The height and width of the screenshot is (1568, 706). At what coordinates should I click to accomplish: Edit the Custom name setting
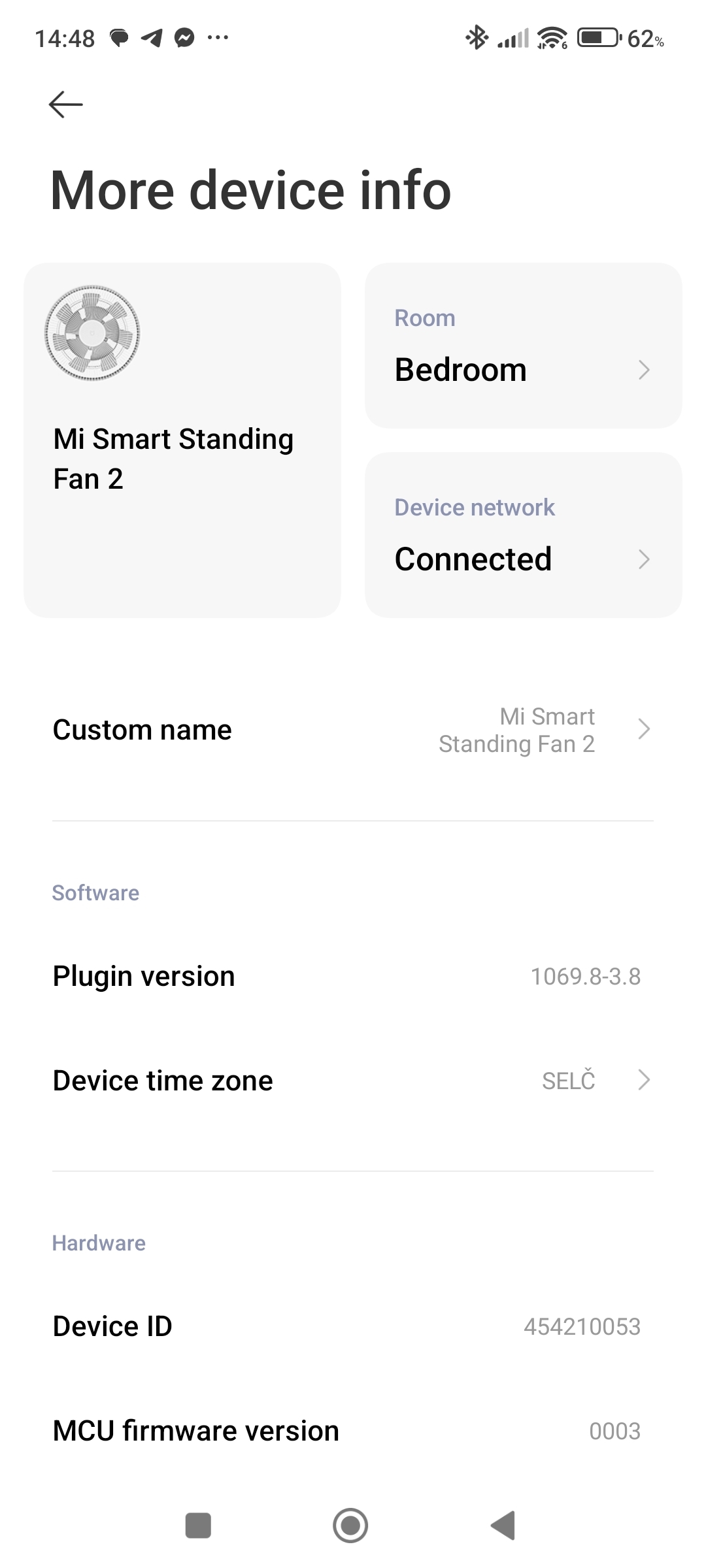[353, 730]
